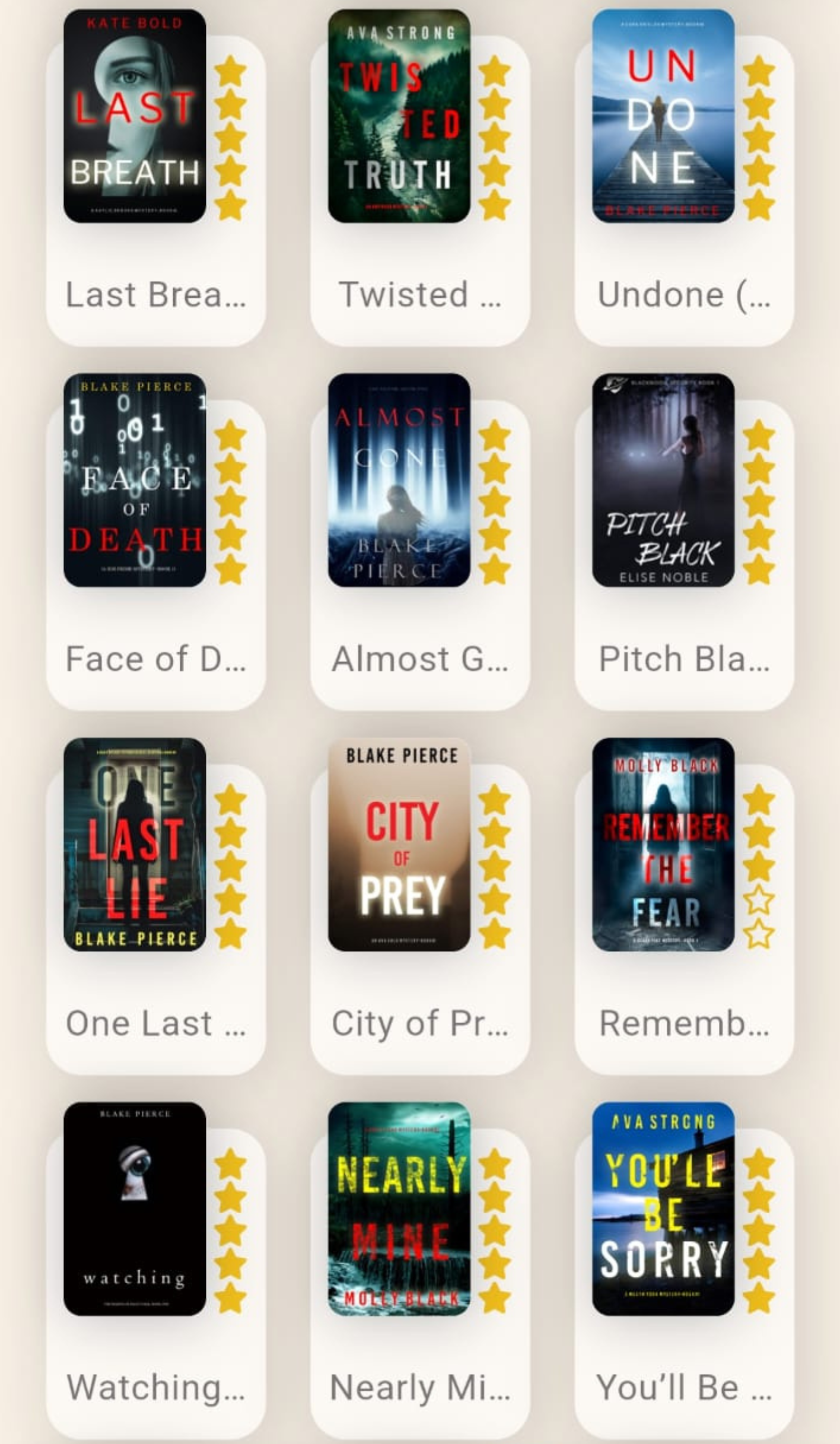
Task: Open the Last Breath book card
Action: tap(135, 116)
